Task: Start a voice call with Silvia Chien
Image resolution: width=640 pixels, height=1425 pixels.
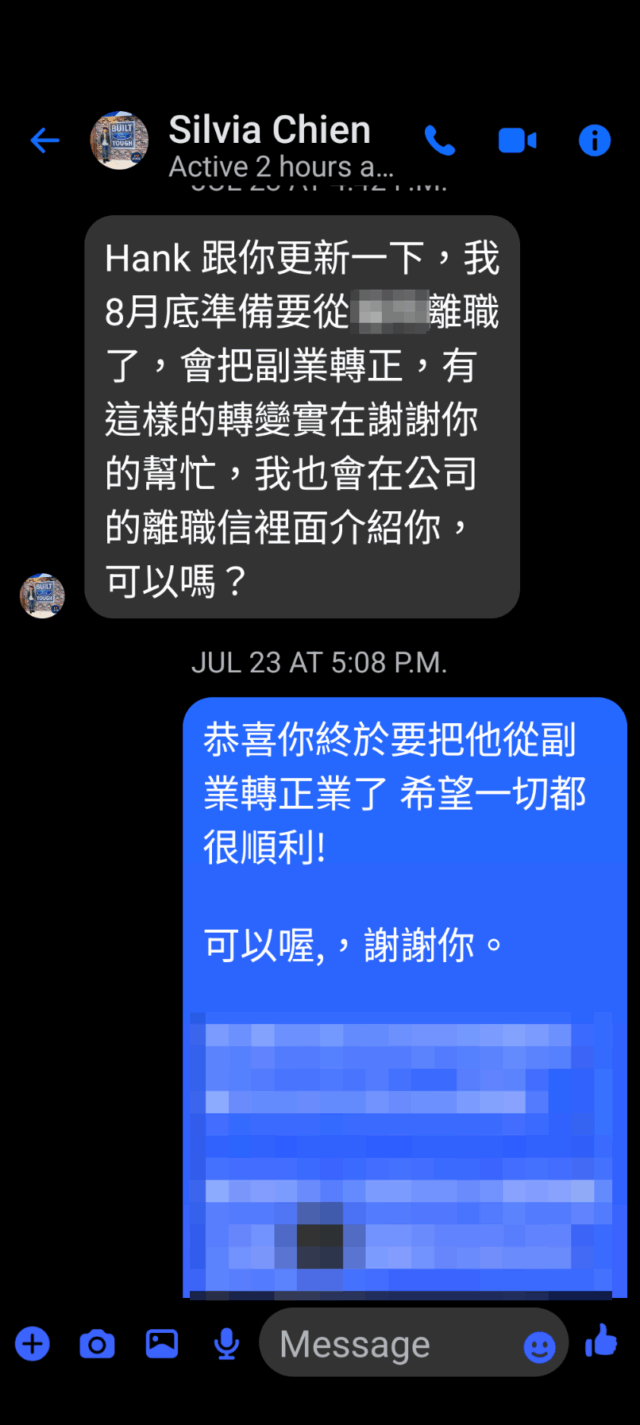Action: pos(440,140)
